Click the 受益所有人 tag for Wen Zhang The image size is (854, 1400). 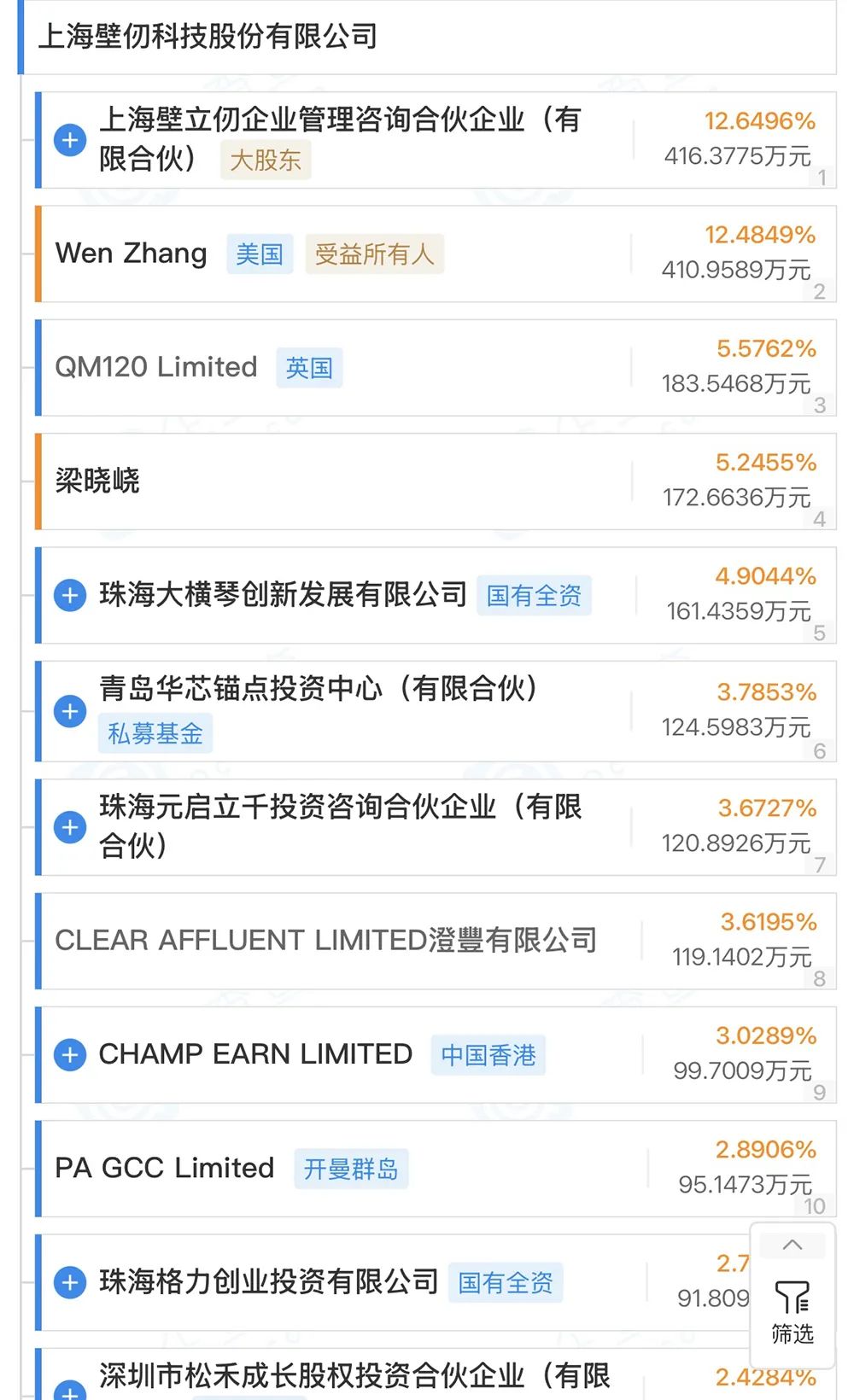[376, 254]
